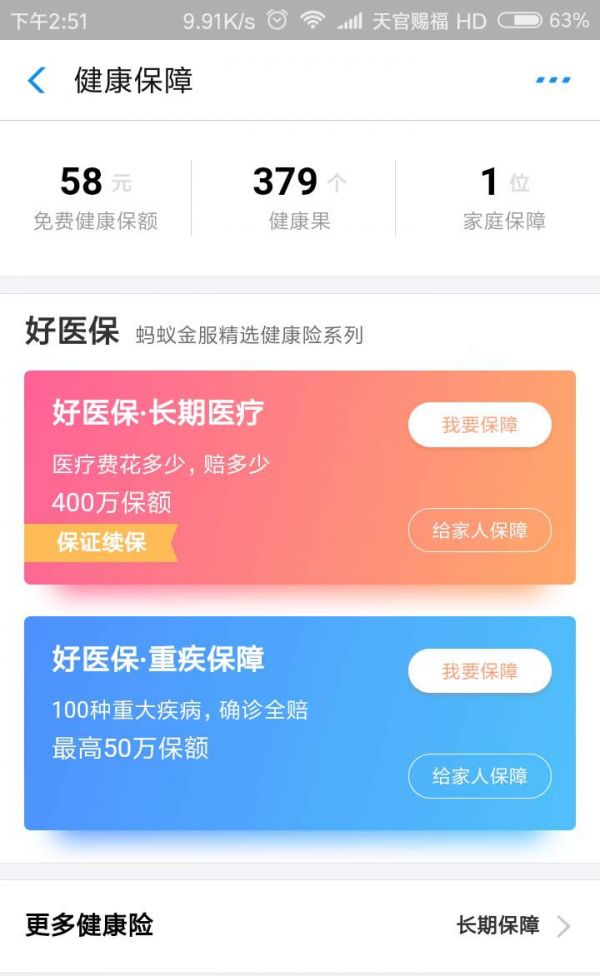View 379 健康果 details
The image size is (600, 976).
click(299, 198)
